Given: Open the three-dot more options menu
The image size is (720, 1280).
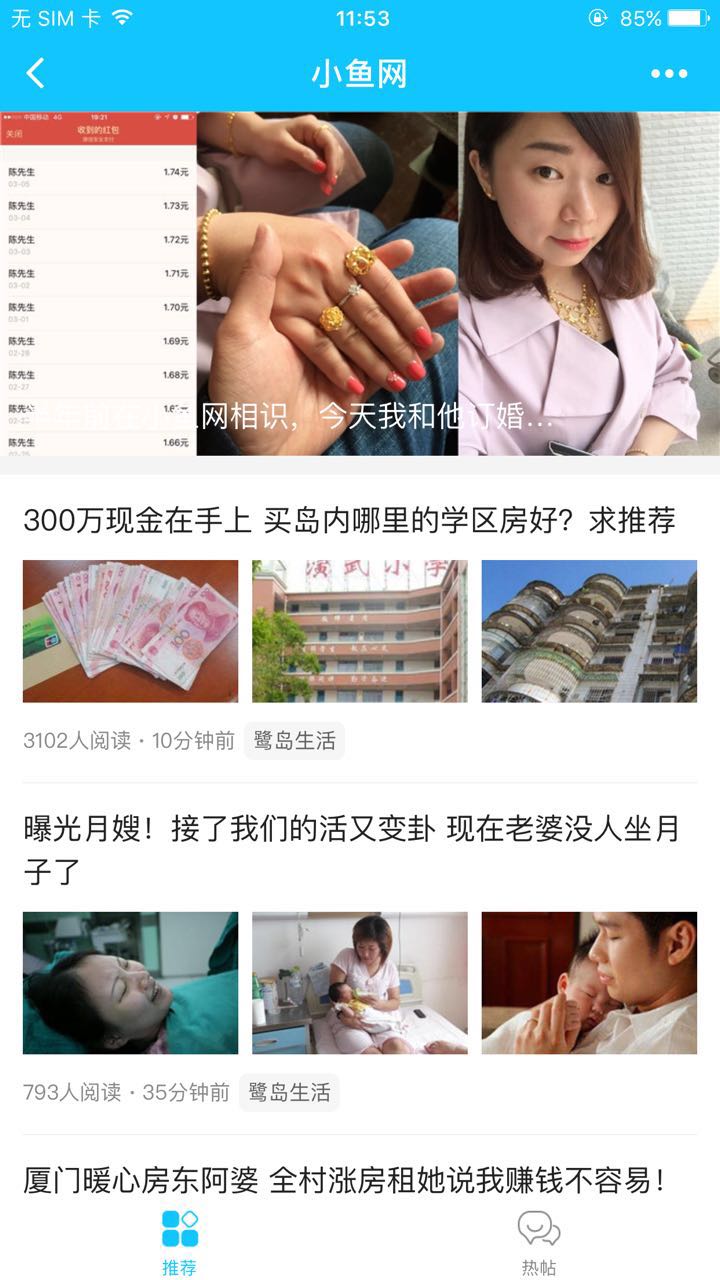Looking at the screenshot, I should (x=668, y=74).
